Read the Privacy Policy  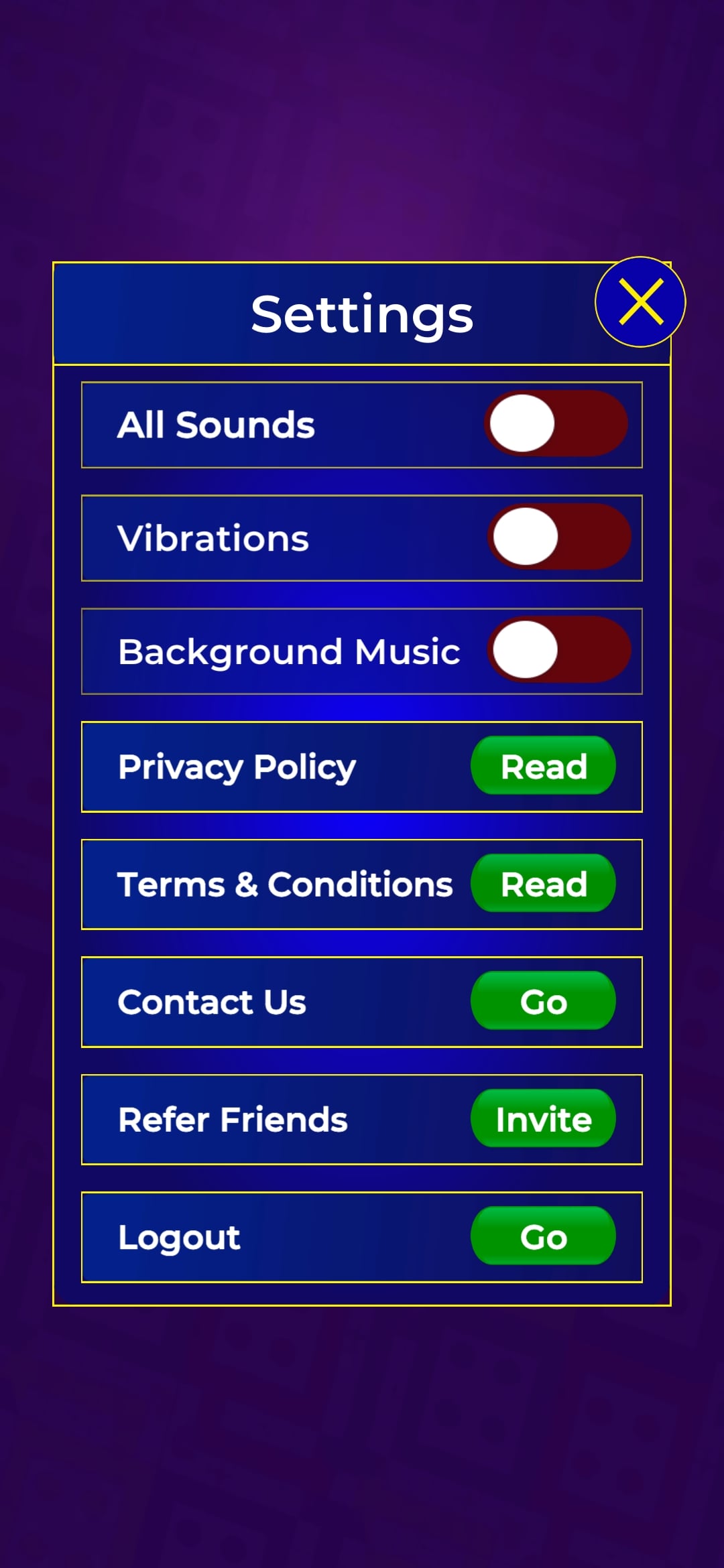click(x=543, y=766)
